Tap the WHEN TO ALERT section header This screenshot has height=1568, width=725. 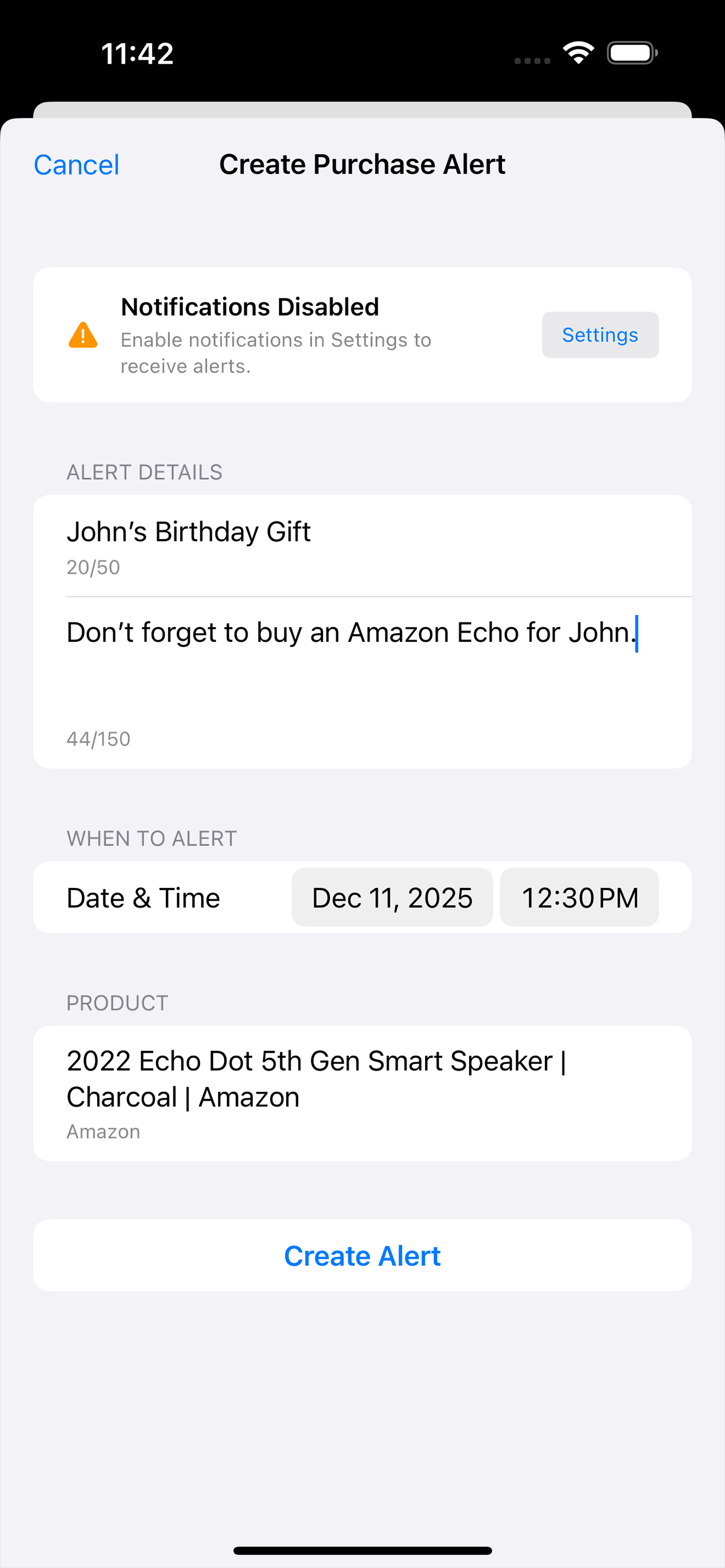click(151, 838)
